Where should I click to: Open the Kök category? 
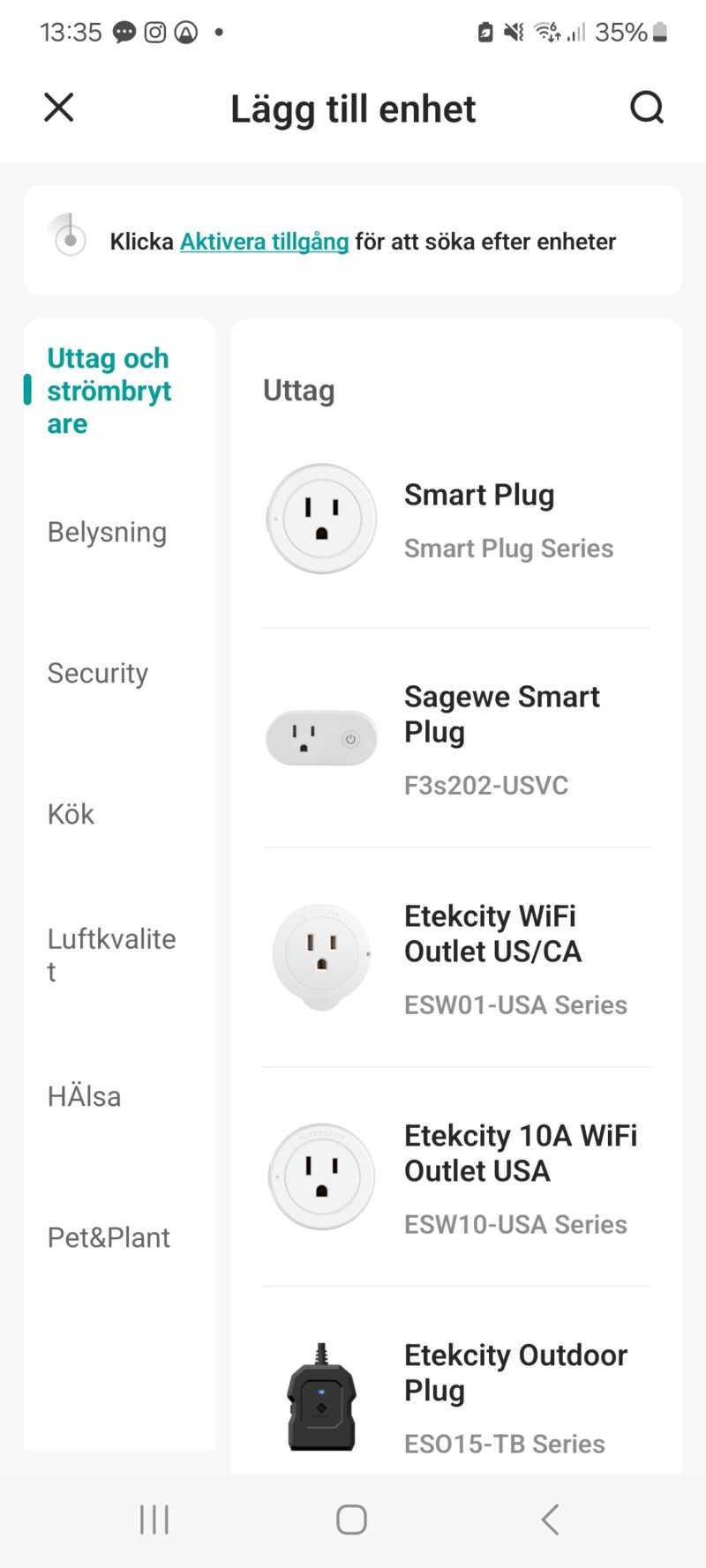tap(71, 814)
